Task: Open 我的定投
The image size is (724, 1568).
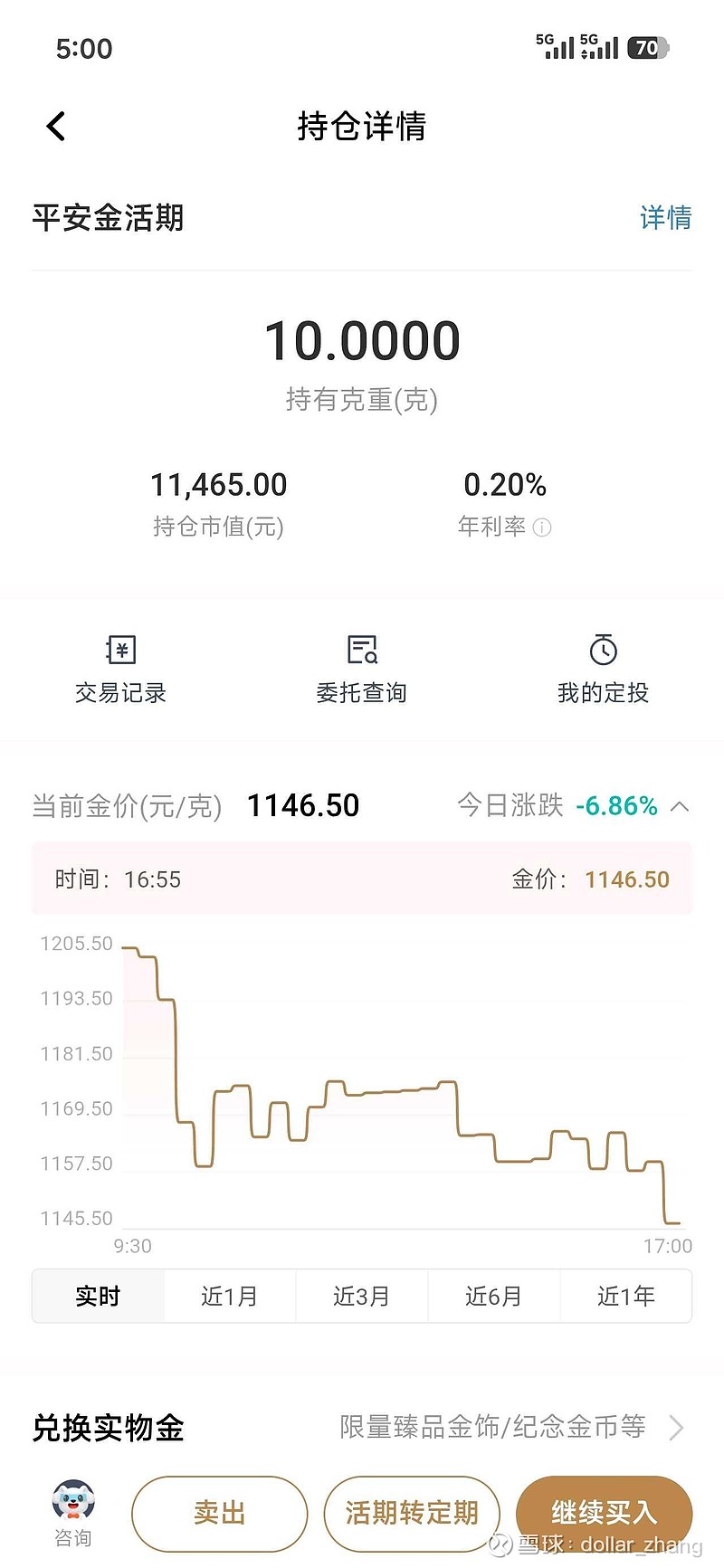Action: coord(603,669)
